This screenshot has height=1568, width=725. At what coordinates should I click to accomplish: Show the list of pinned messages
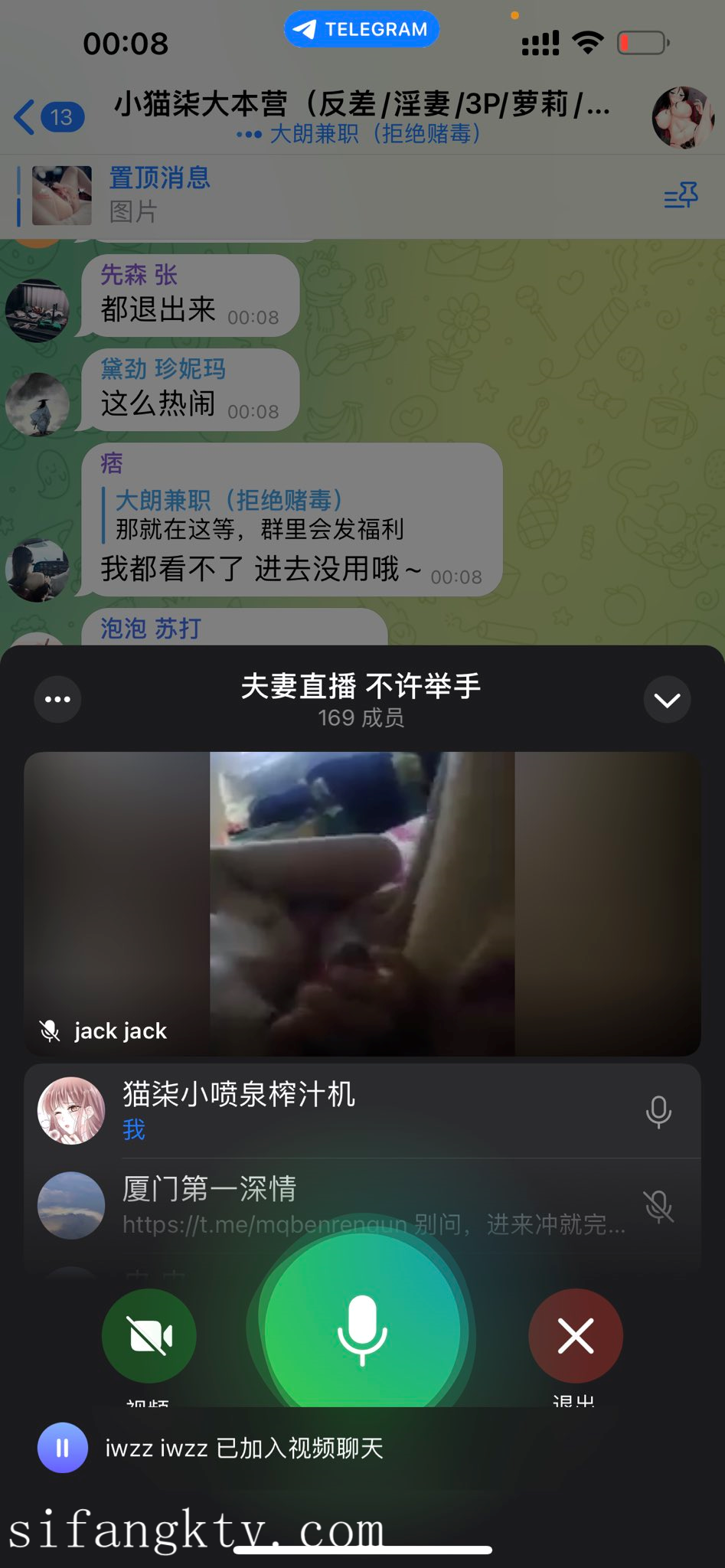(x=681, y=196)
